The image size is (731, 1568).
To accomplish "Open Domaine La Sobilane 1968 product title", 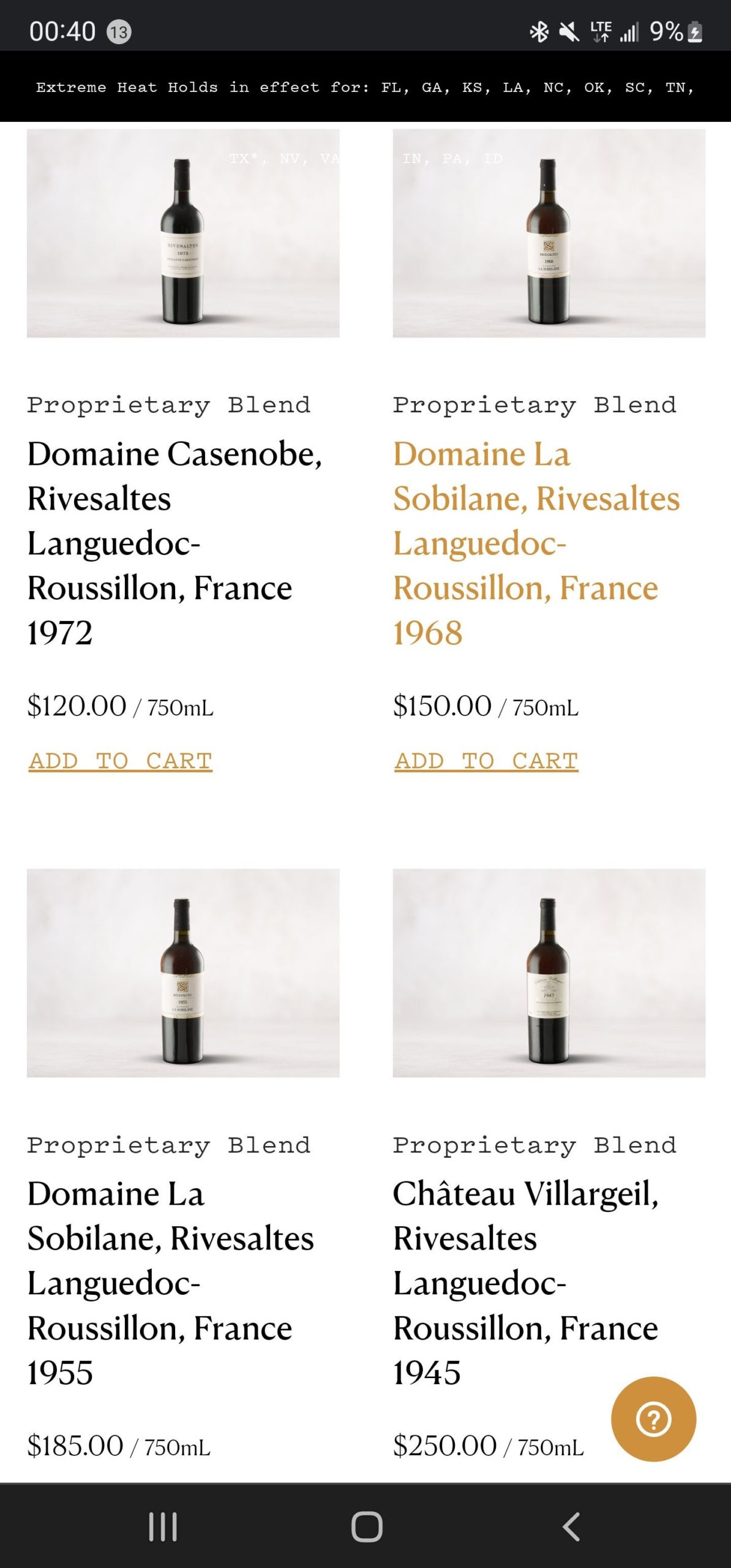I will (536, 543).
